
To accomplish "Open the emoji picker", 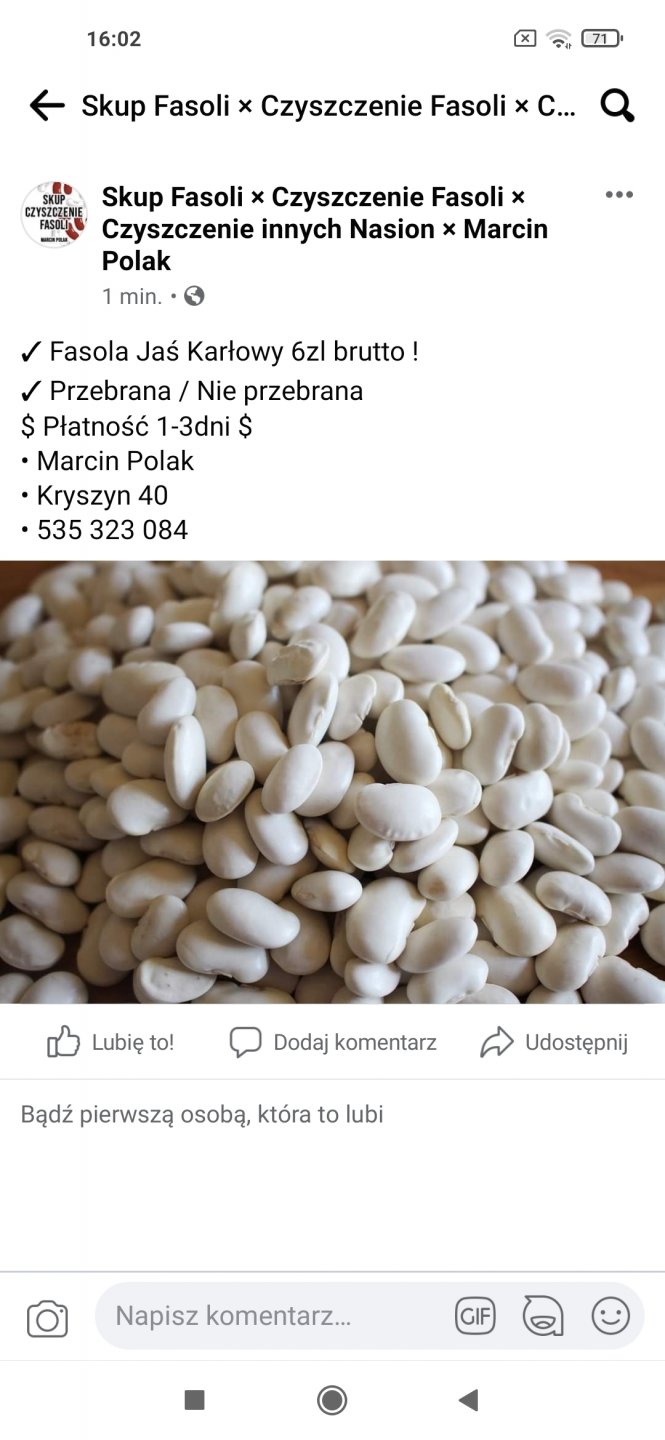I will 610,1316.
